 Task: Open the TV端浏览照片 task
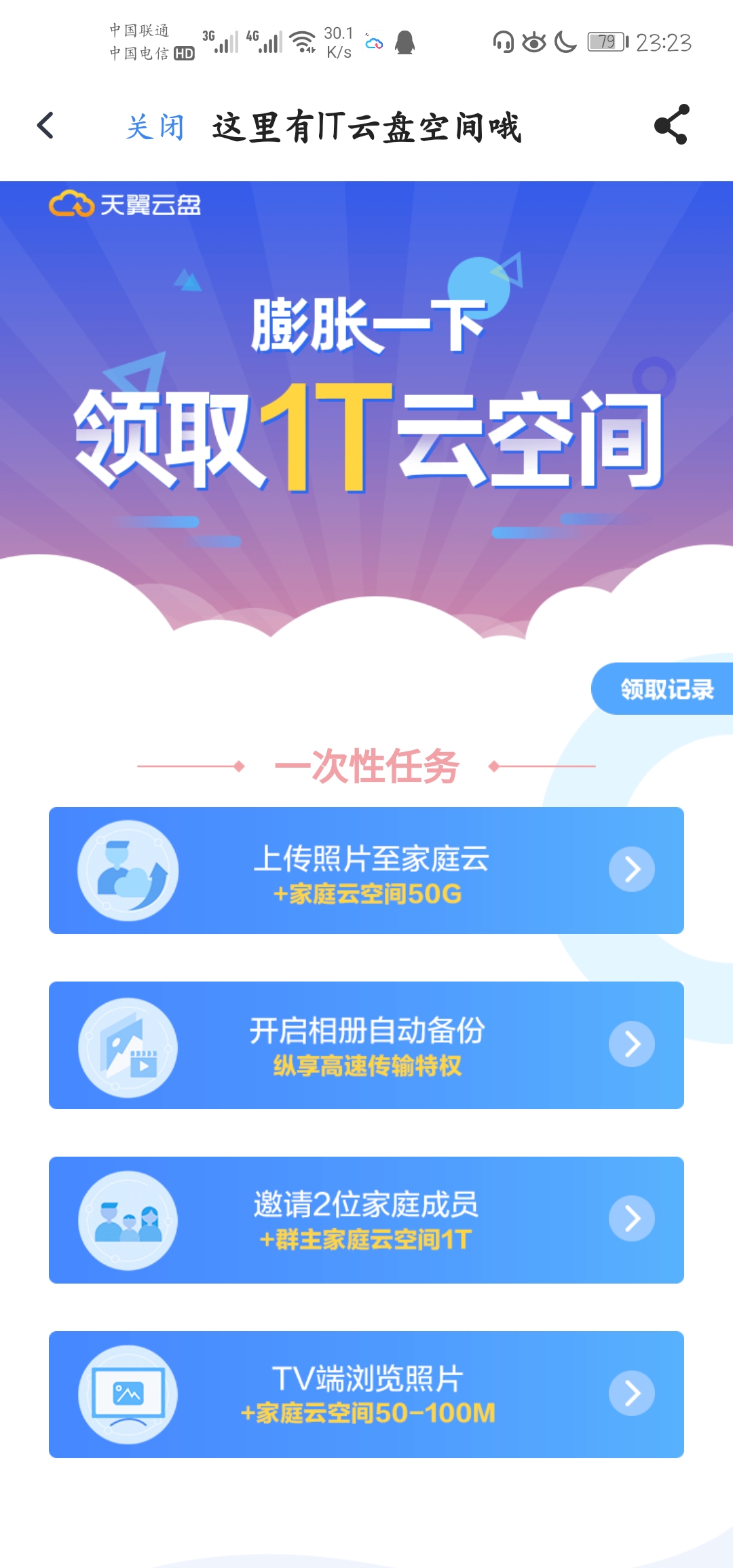click(x=366, y=1394)
